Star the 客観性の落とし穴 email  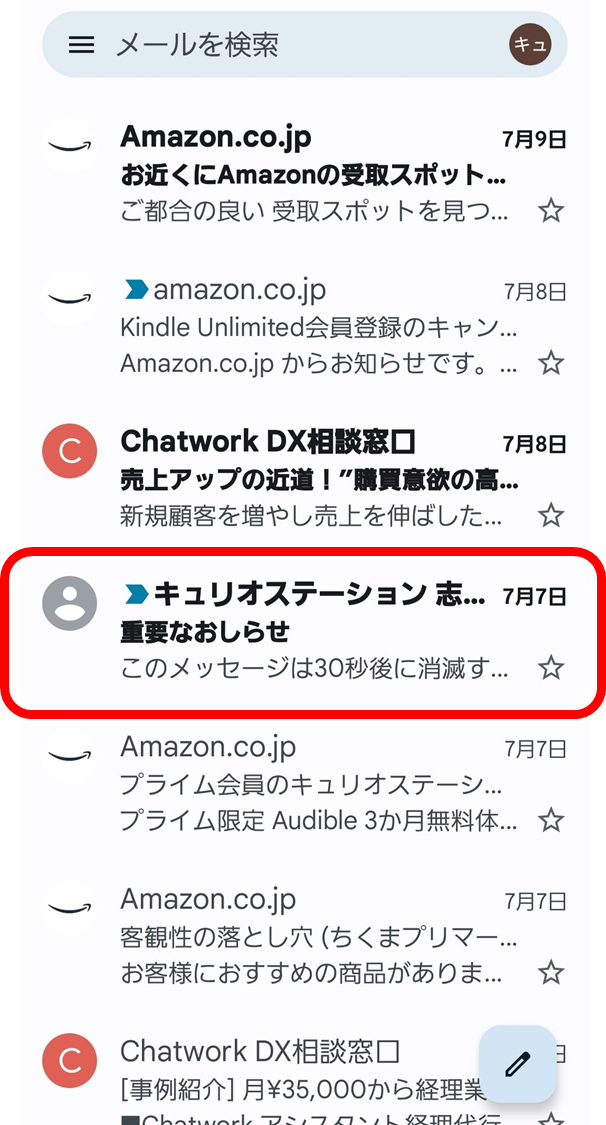point(551,972)
